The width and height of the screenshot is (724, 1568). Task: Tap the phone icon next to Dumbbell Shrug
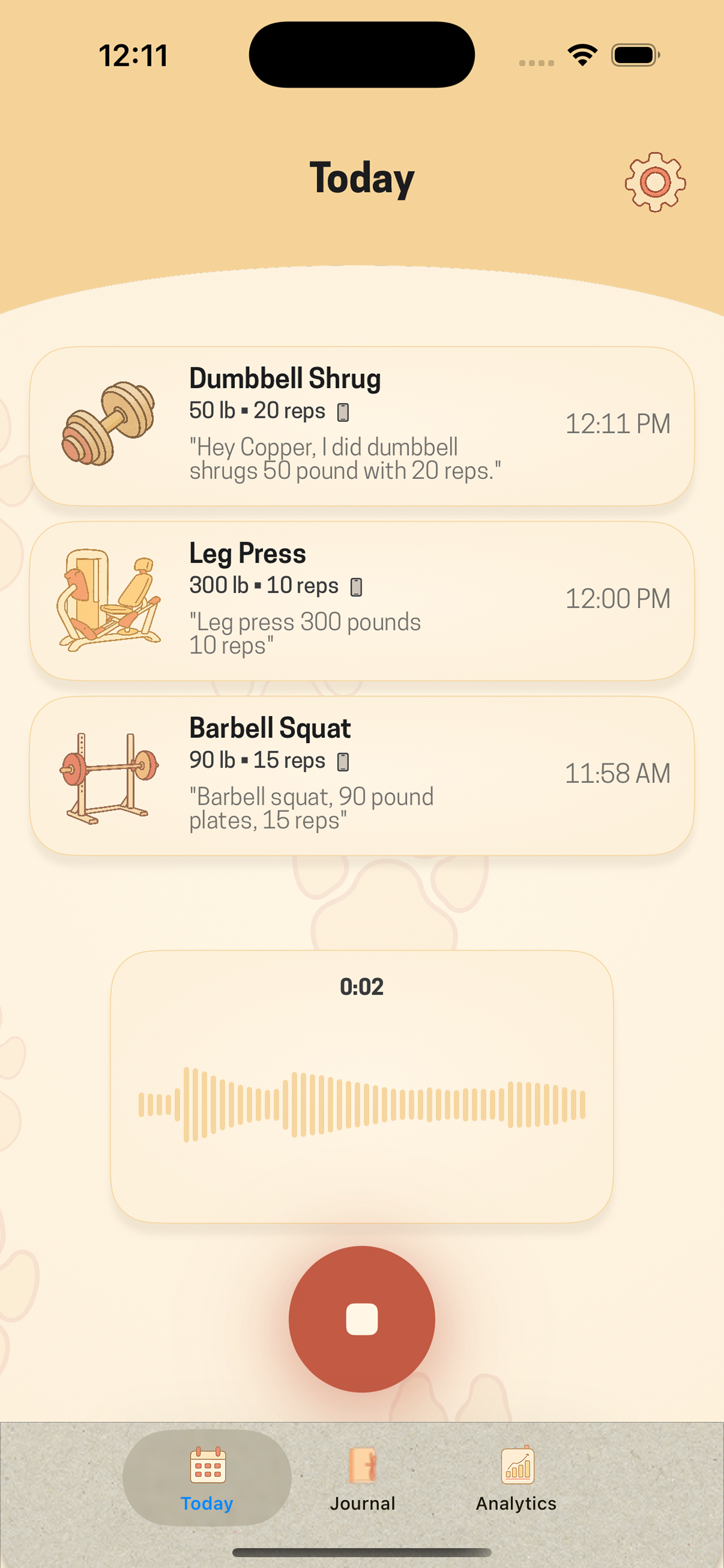pyautogui.click(x=343, y=411)
